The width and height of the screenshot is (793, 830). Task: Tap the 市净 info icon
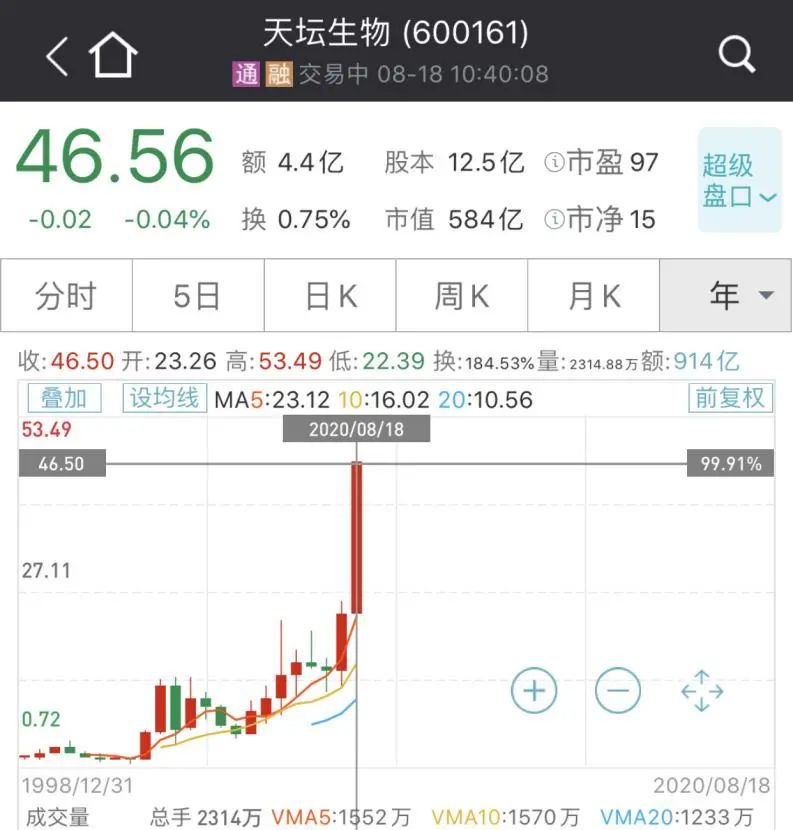point(555,219)
